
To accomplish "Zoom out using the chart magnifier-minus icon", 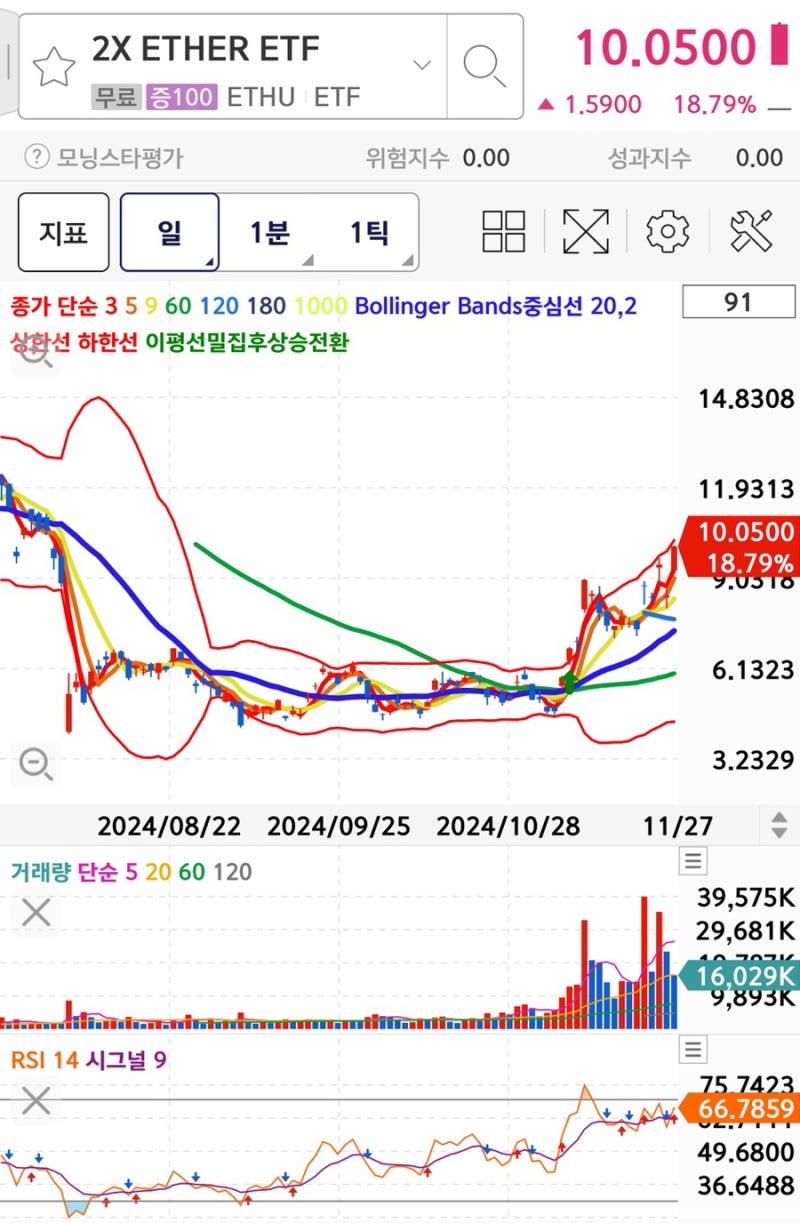I will pos(36,764).
